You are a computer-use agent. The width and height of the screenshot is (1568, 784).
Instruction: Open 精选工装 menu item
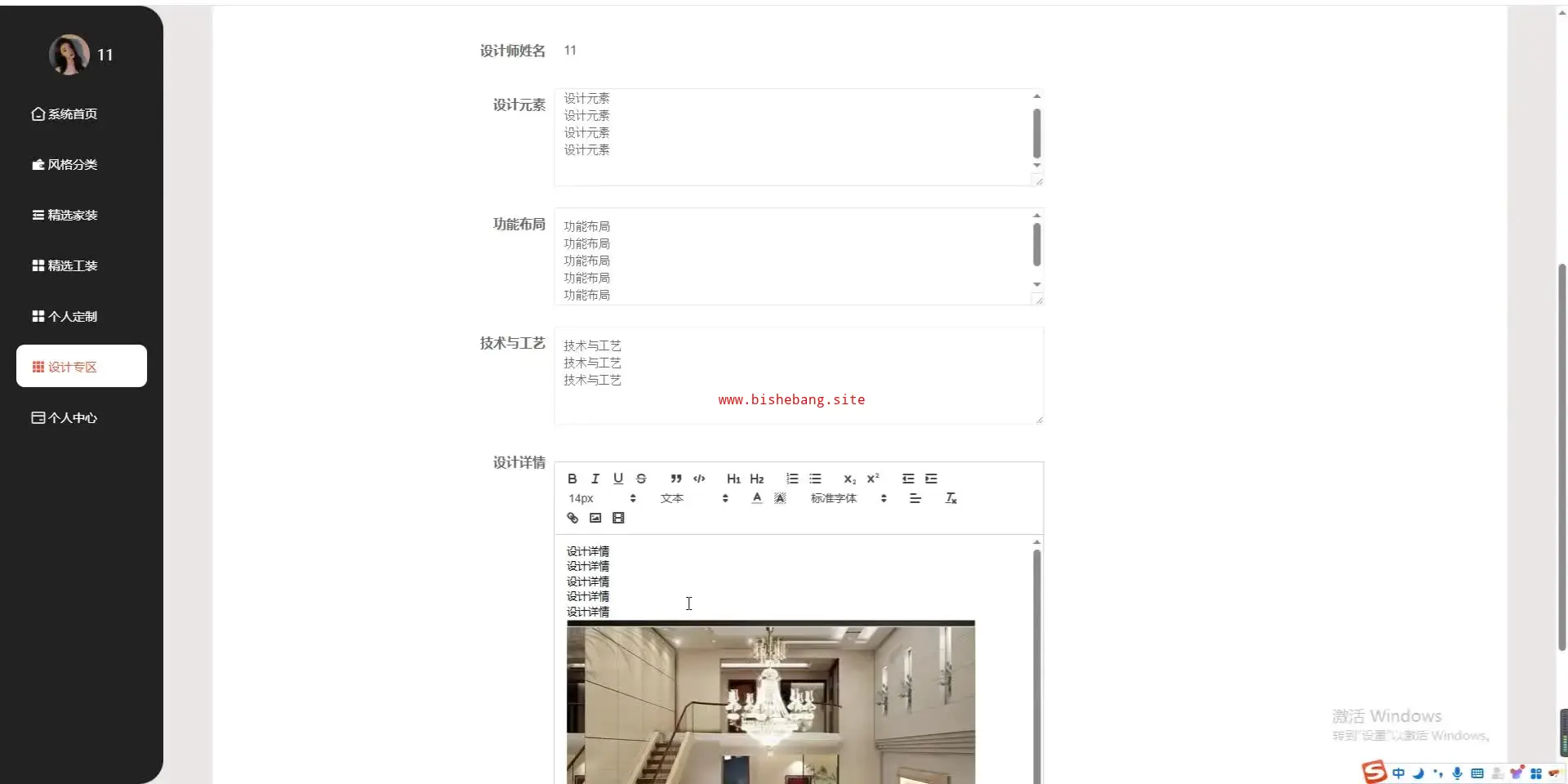[65, 266]
